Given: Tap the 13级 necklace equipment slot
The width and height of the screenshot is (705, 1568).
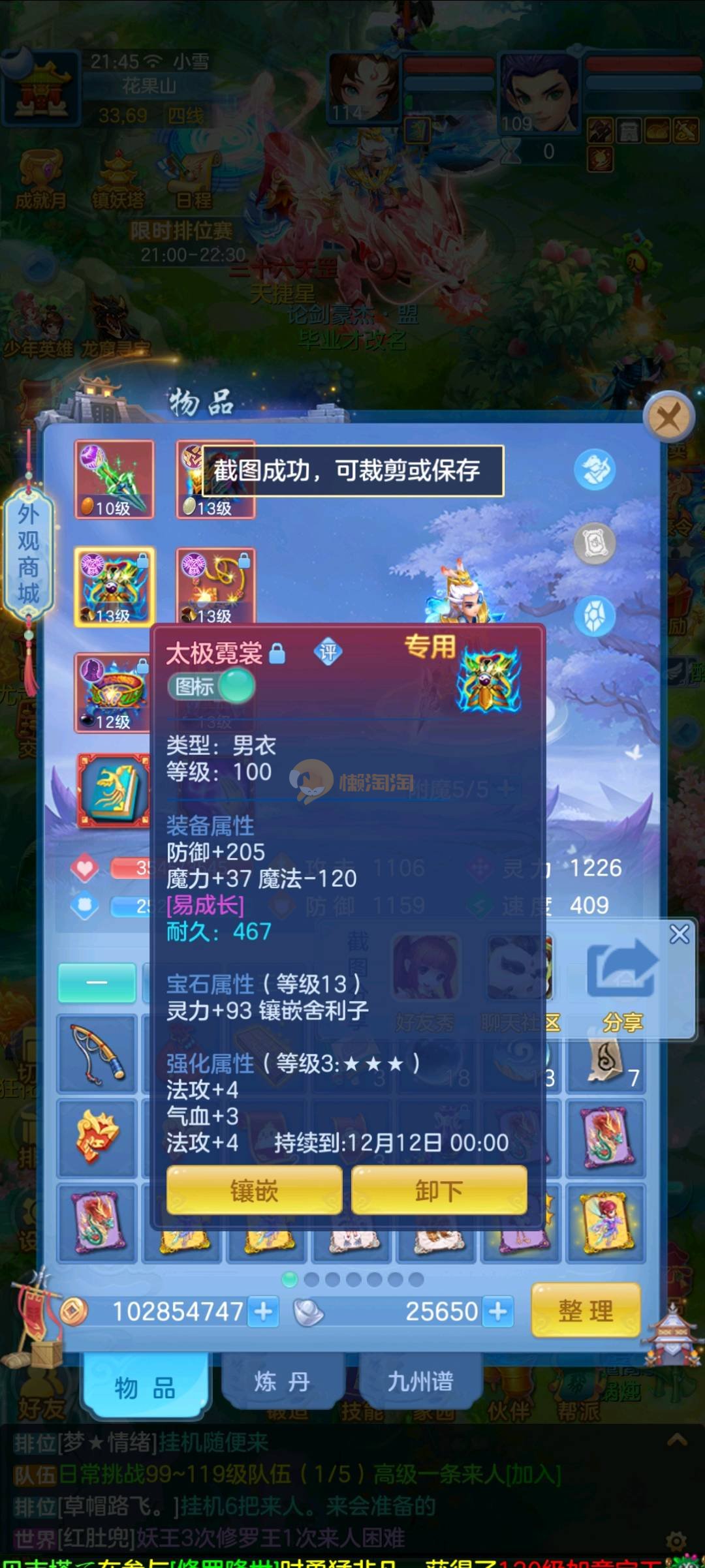Looking at the screenshot, I should click(215, 586).
